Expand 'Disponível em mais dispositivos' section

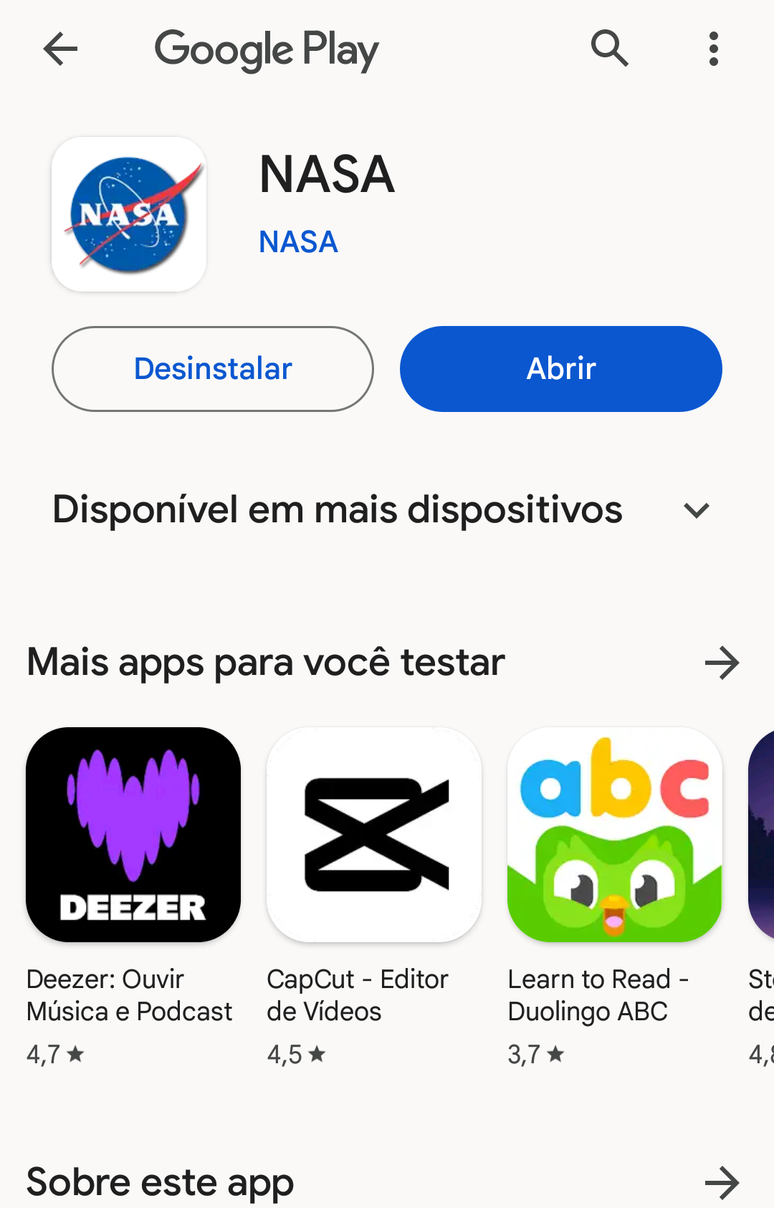698,510
